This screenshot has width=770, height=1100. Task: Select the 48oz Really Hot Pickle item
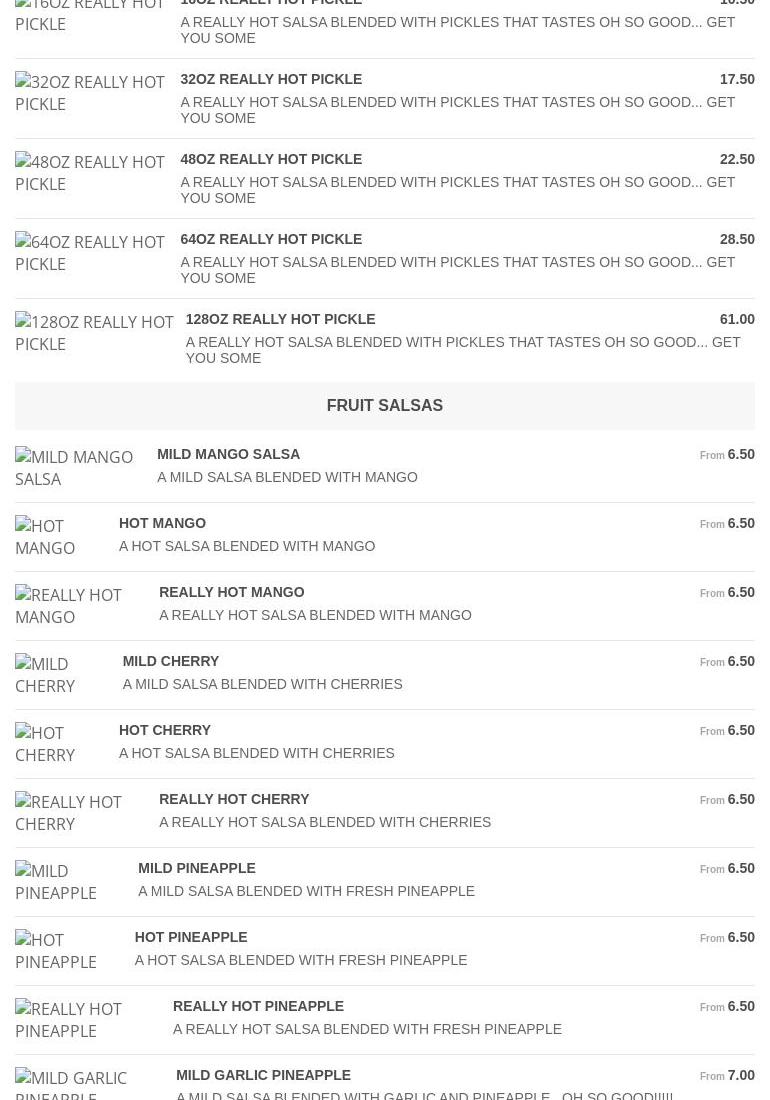pyautogui.click(x=271, y=159)
